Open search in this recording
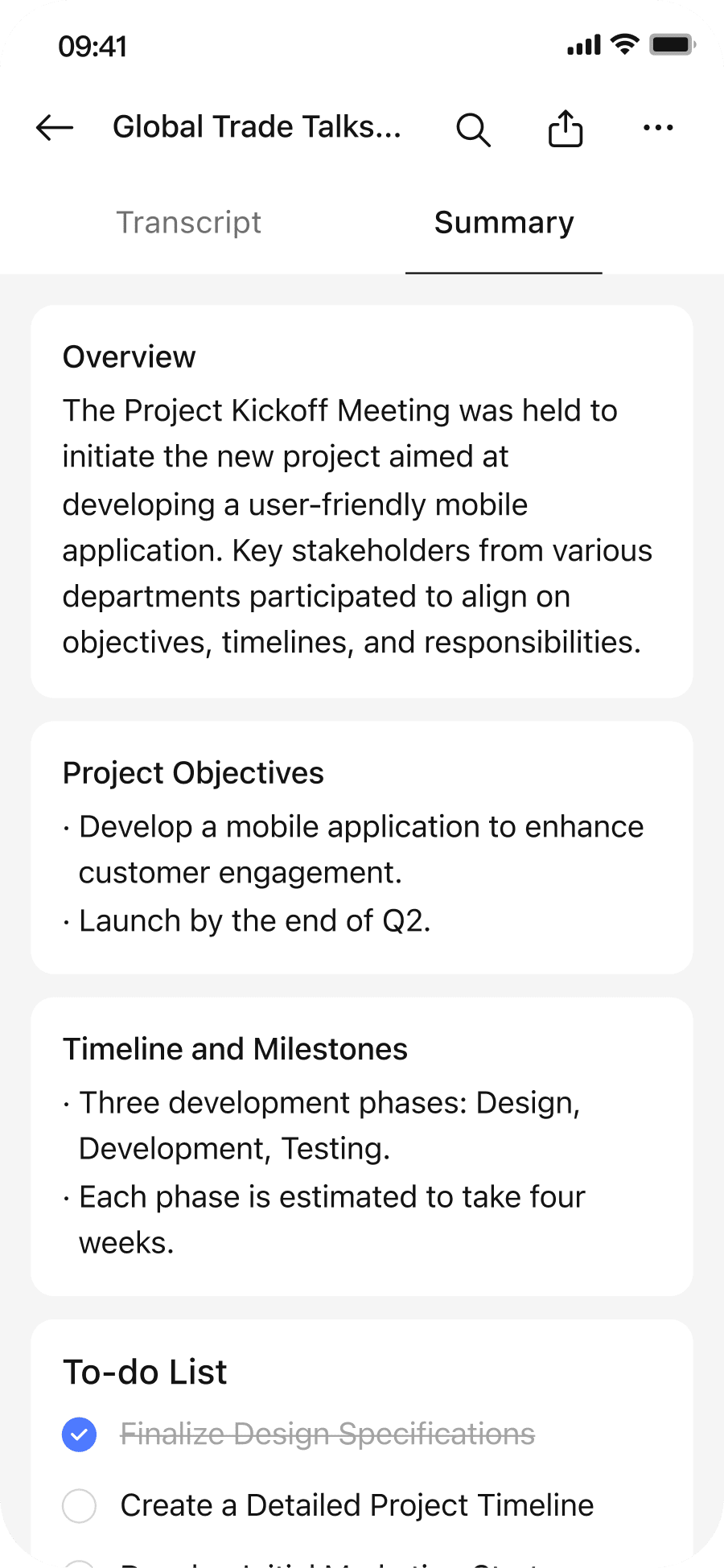 (473, 129)
